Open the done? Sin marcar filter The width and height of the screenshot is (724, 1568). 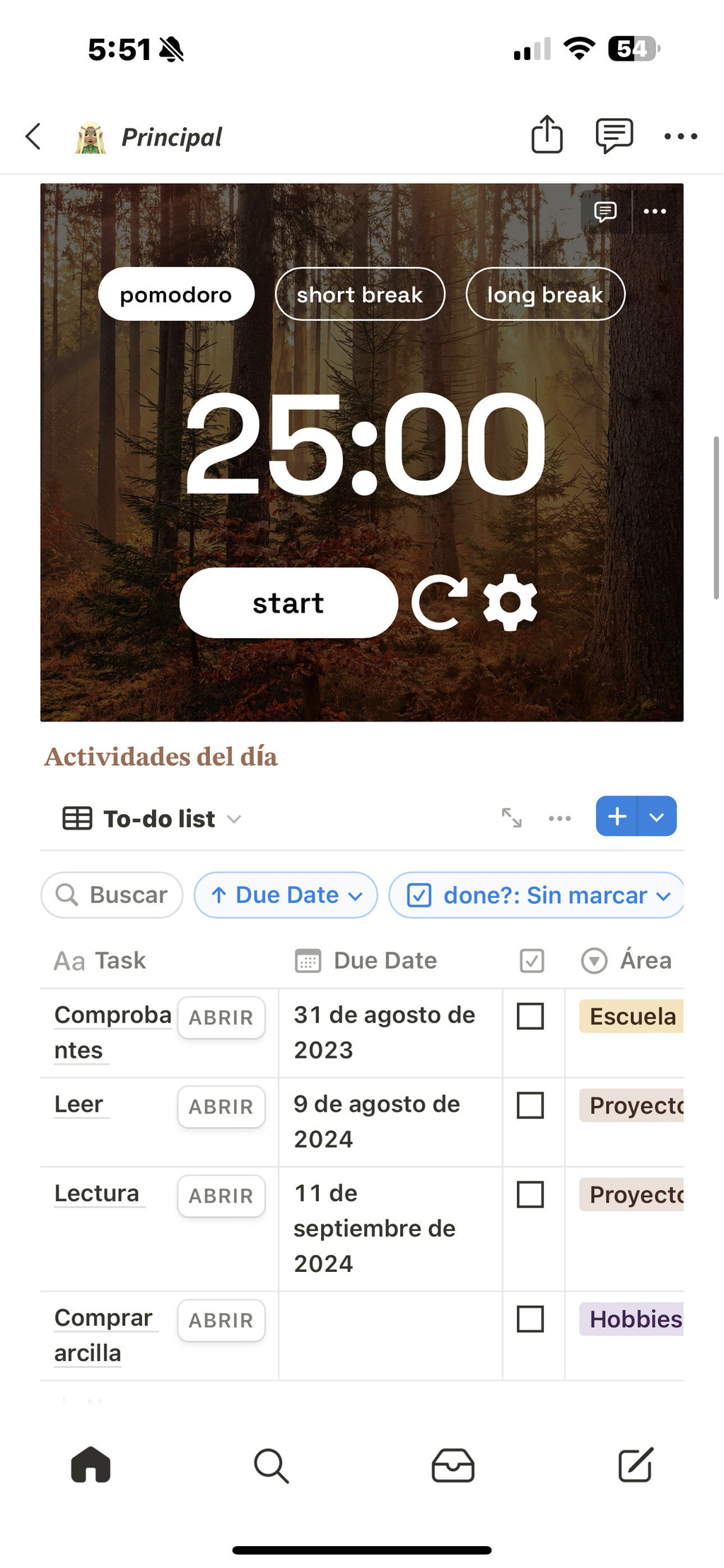point(536,895)
